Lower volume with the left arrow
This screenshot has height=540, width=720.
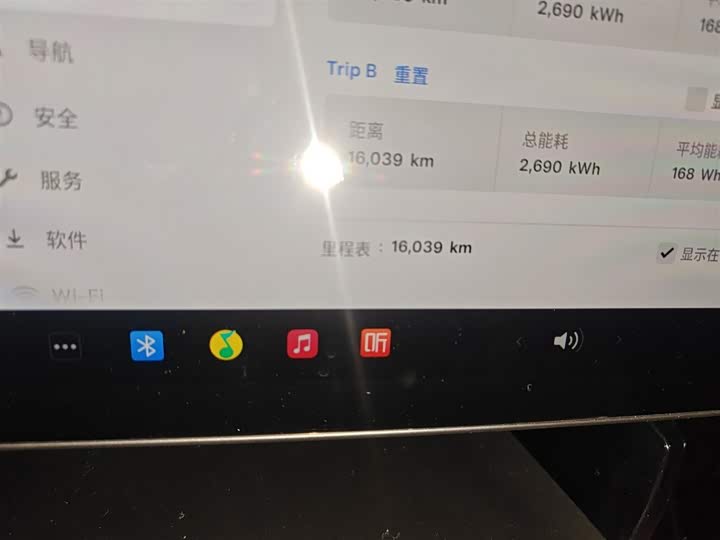(519, 342)
